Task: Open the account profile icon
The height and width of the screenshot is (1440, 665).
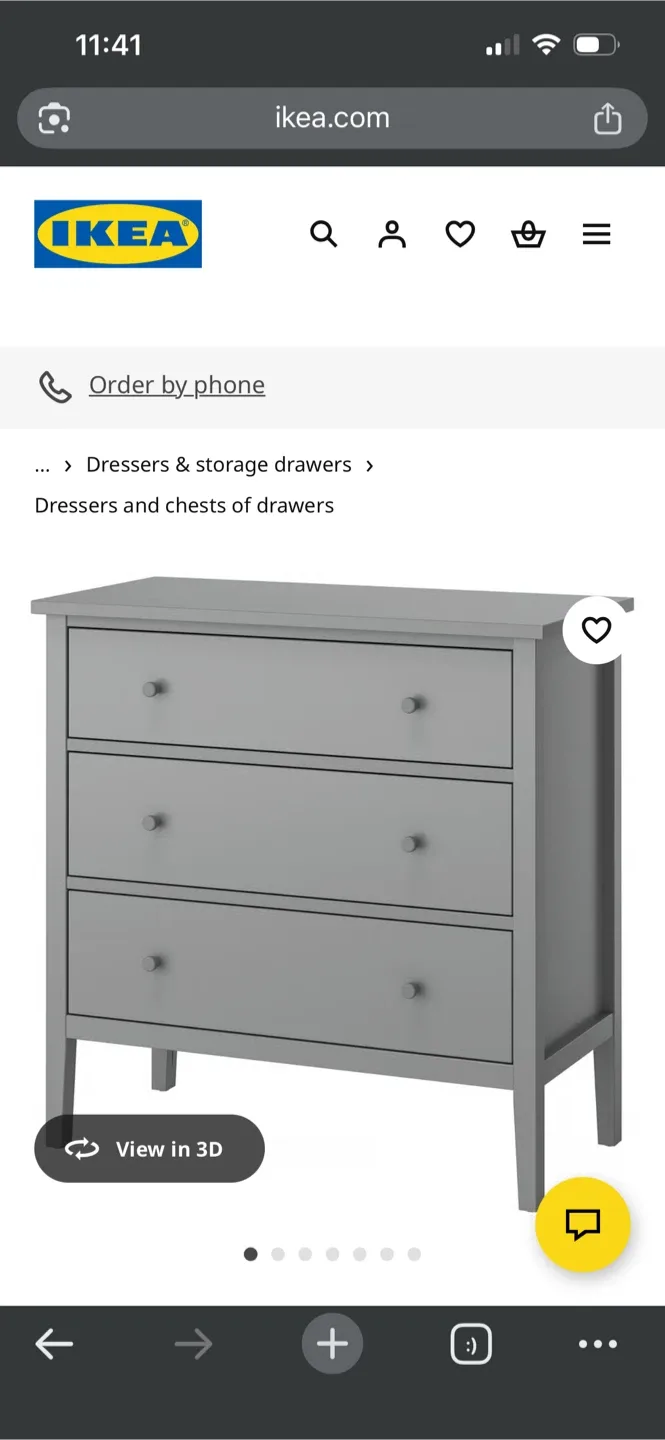Action: click(x=392, y=234)
